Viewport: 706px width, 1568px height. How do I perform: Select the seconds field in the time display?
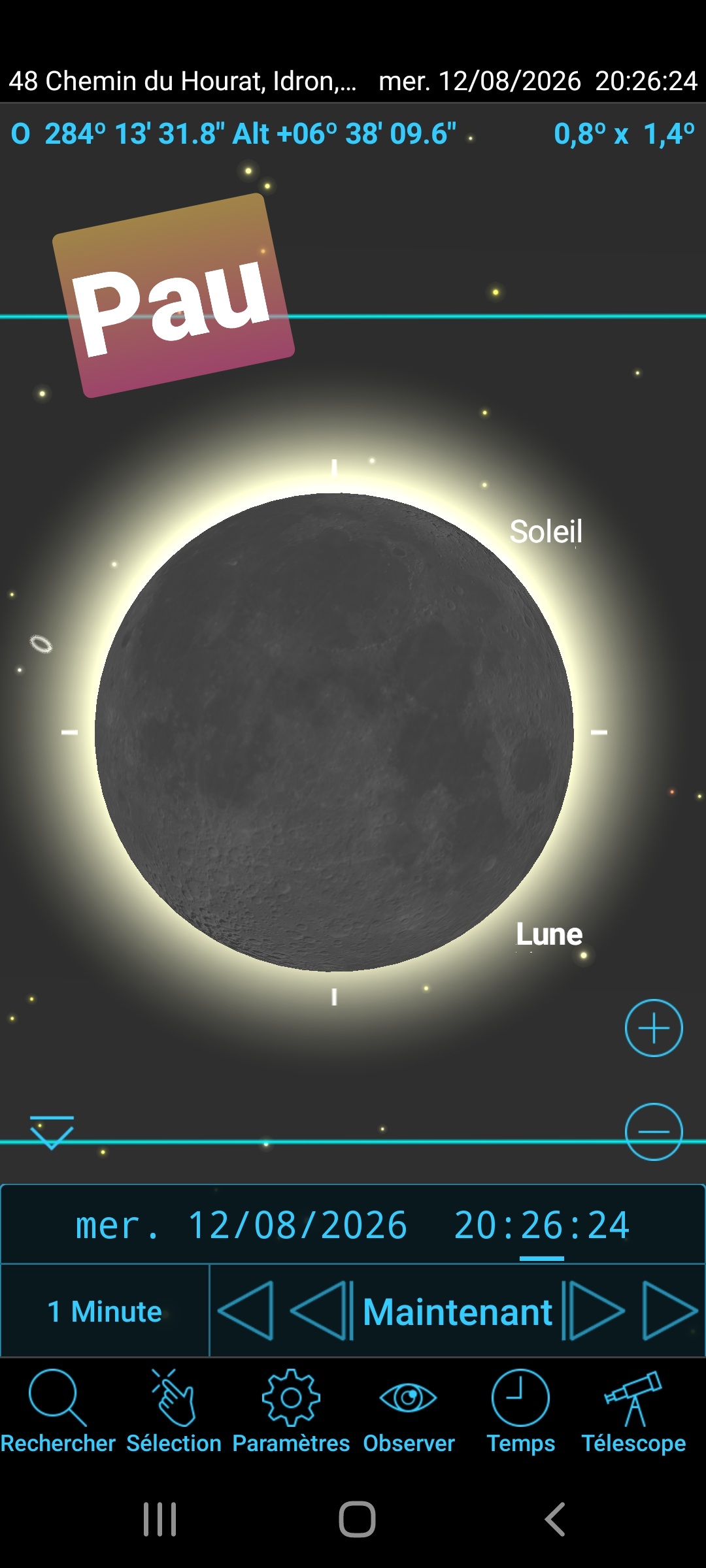[608, 1225]
